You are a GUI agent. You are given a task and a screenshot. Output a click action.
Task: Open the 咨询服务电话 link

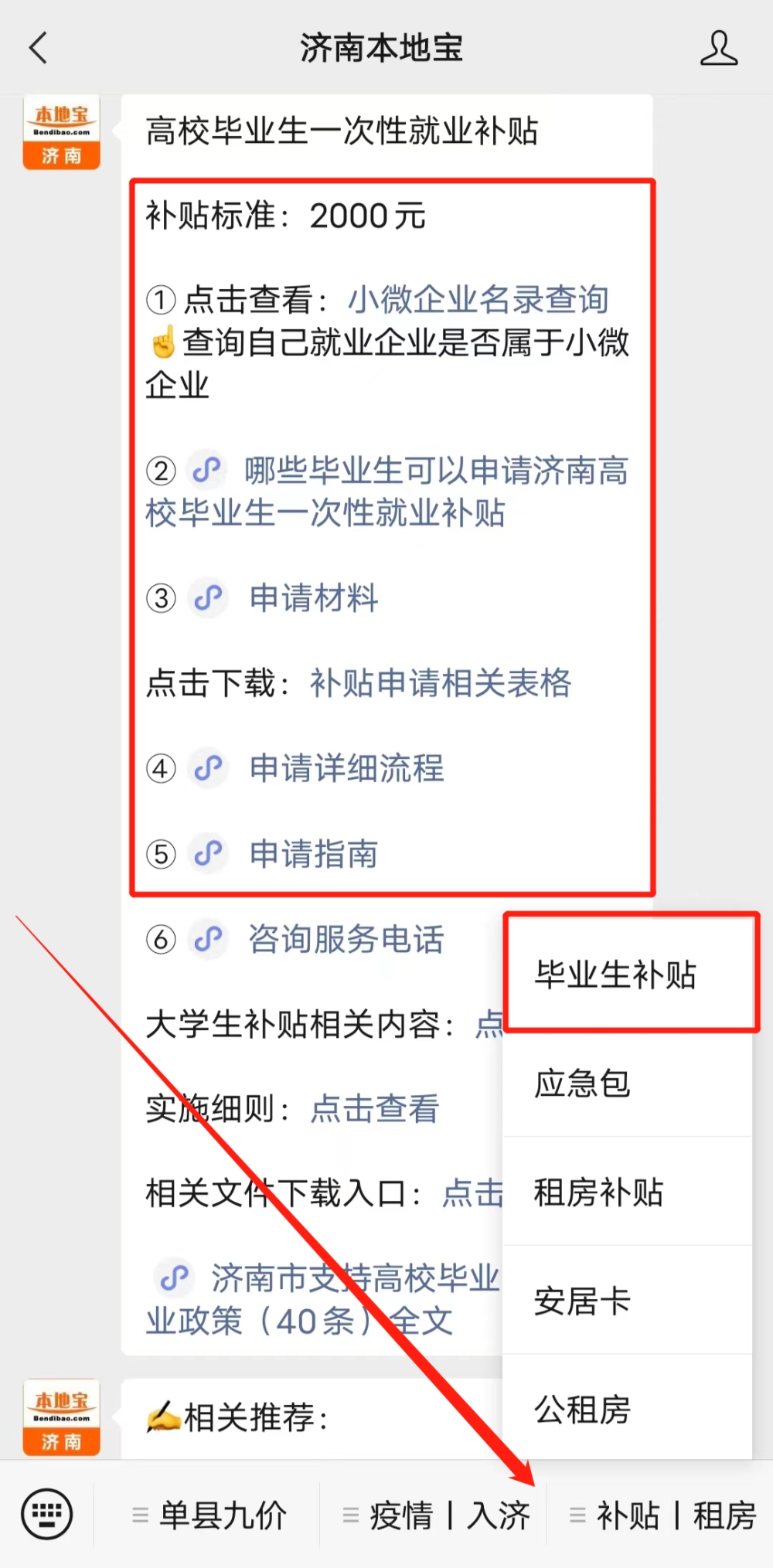coord(346,940)
